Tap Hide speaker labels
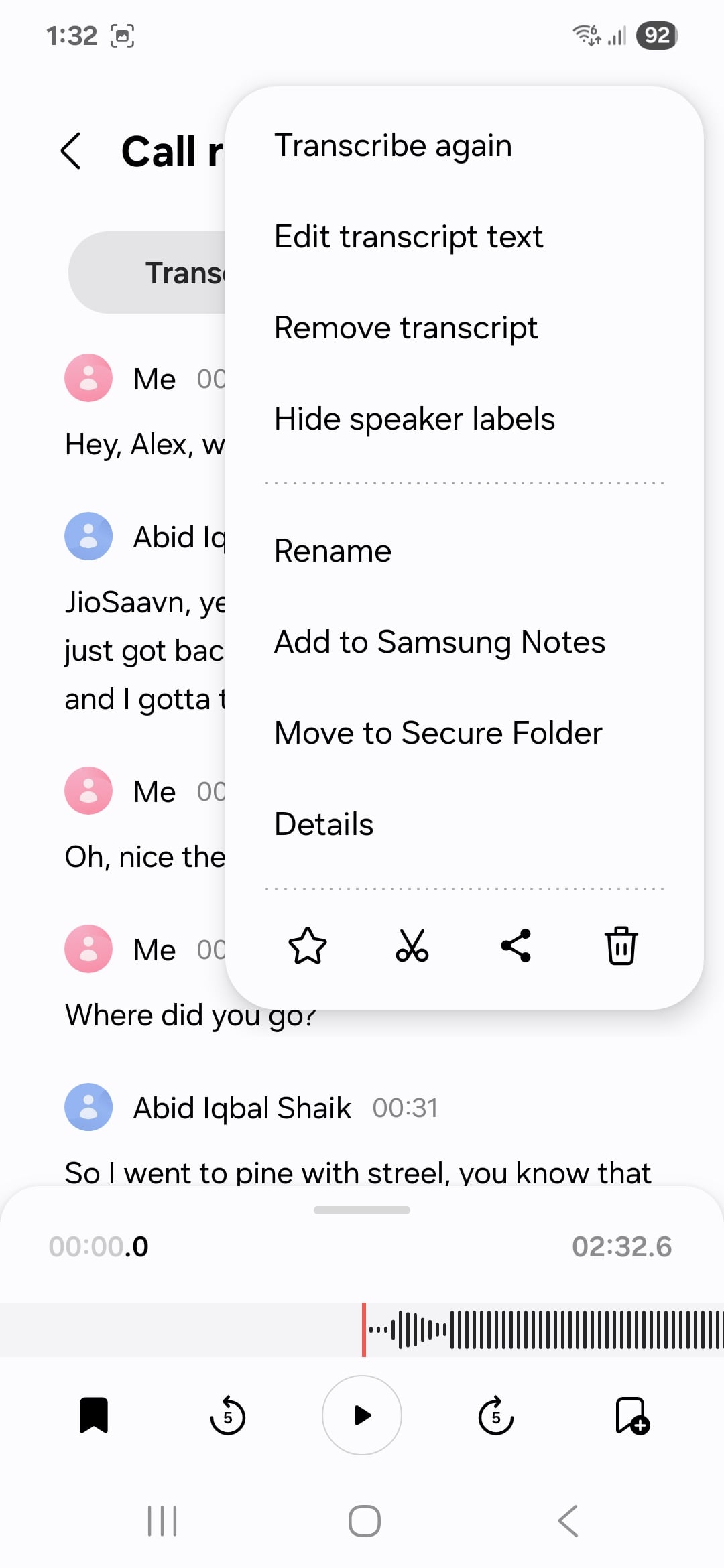The height and width of the screenshot is (1568, 724). [x=414, y=419]
